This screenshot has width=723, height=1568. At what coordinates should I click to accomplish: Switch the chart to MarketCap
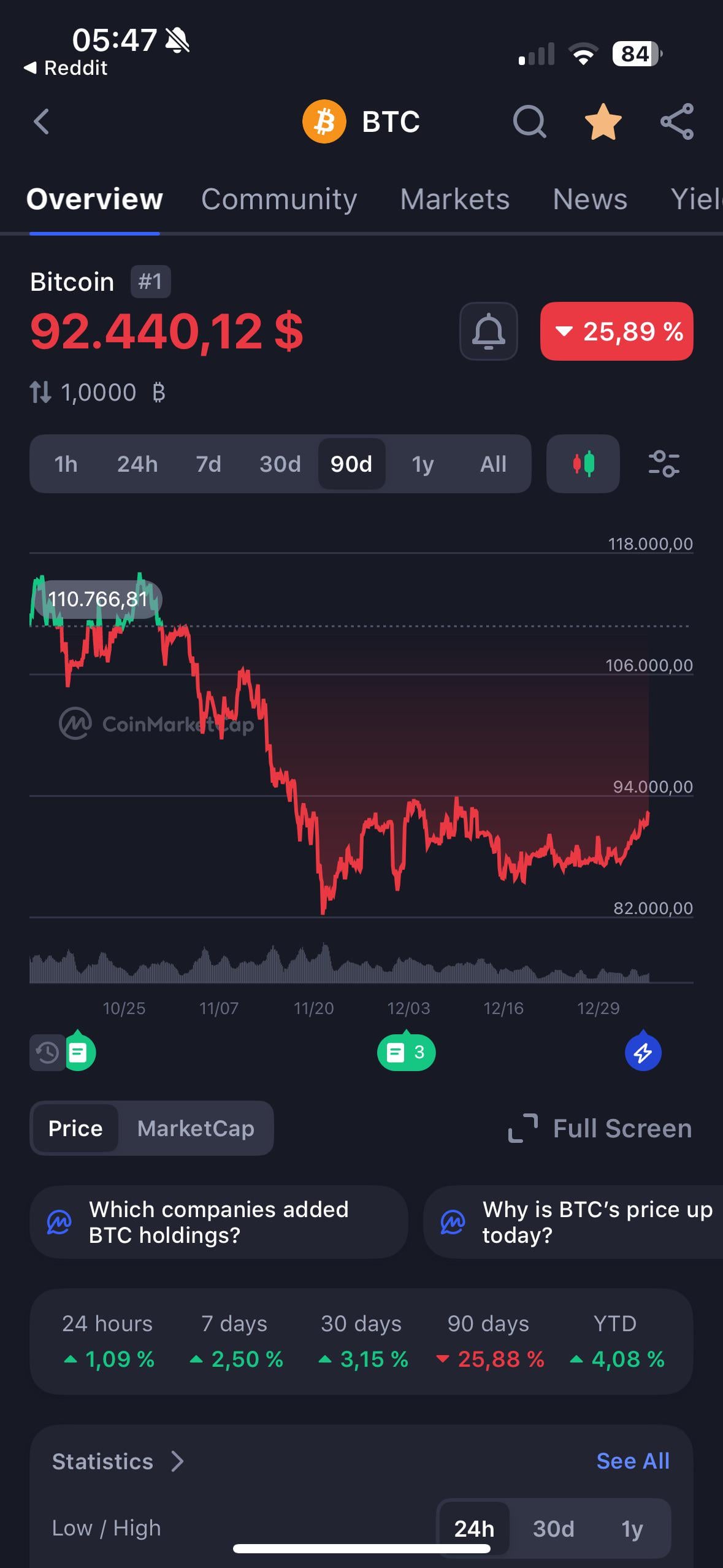click(196, 1128)
